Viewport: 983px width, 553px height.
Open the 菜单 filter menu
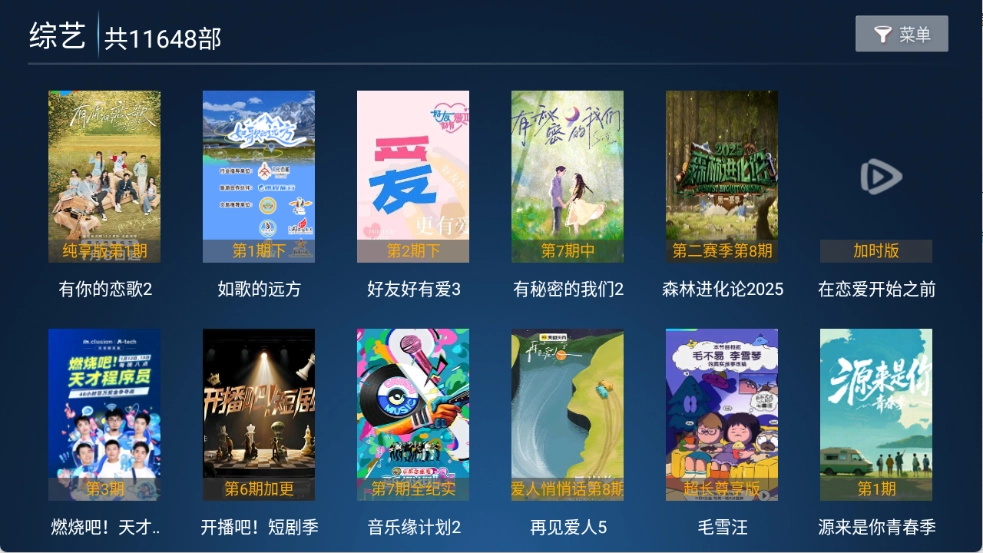click(x=901, y=34)
